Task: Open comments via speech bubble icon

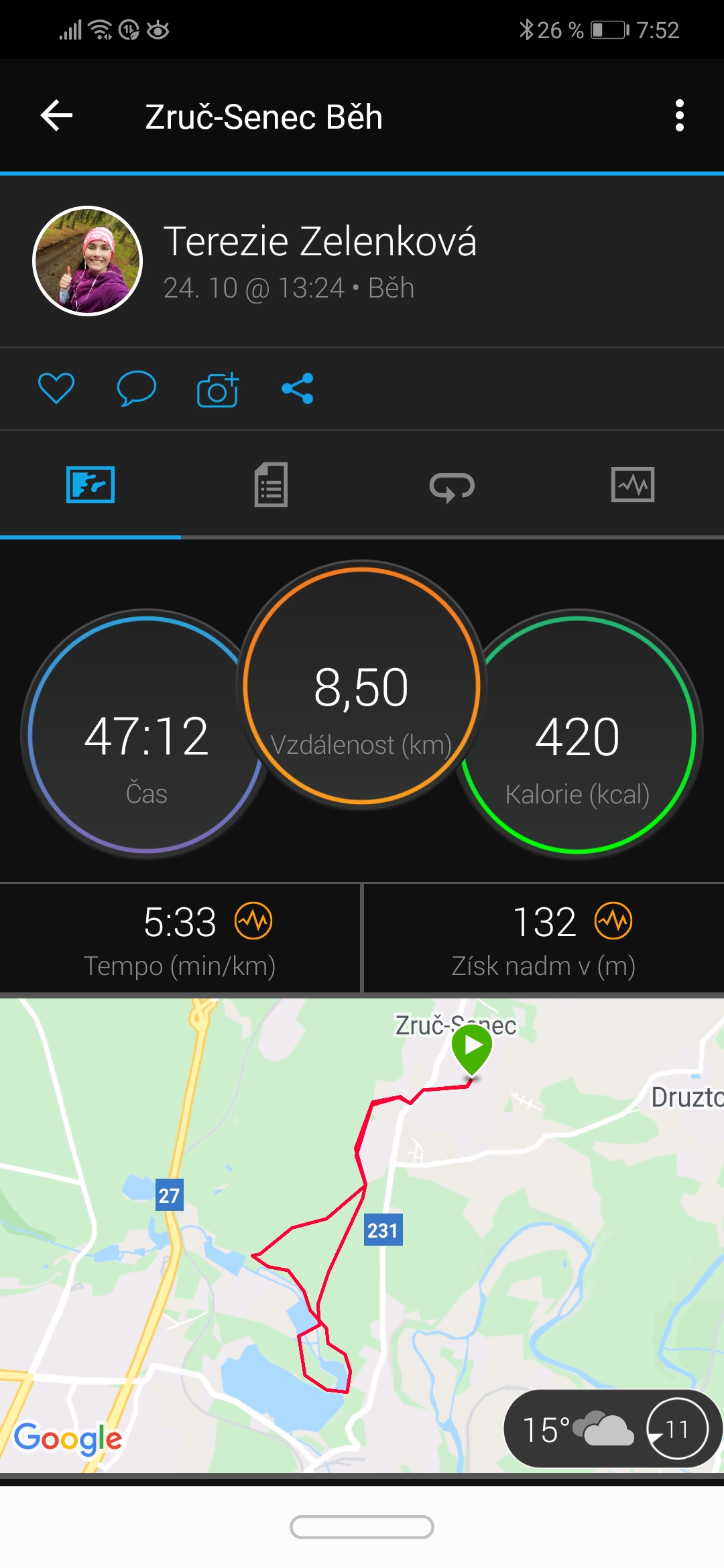Action: click(x=137, y=389)
